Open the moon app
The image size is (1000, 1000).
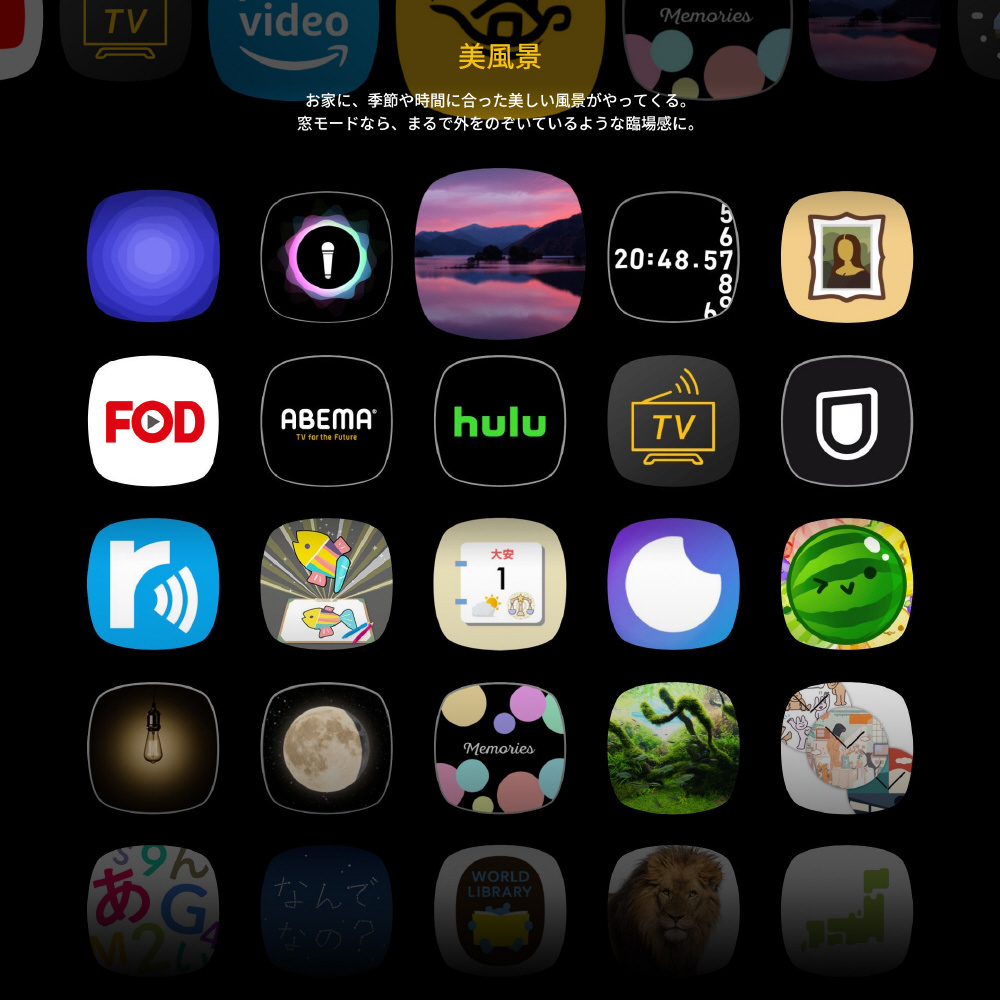click(327, 748)
